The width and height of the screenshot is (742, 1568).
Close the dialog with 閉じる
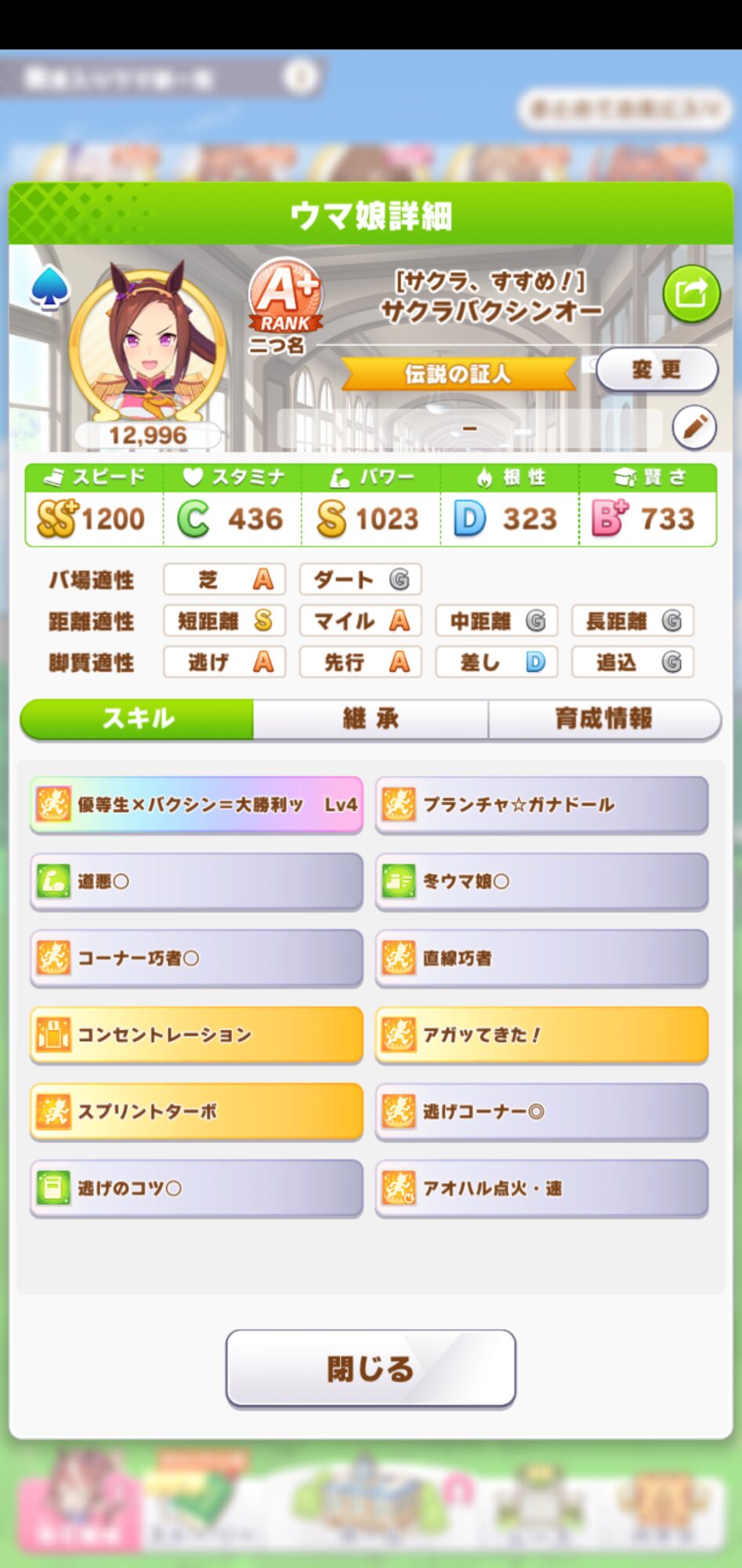pos(371,1369)
